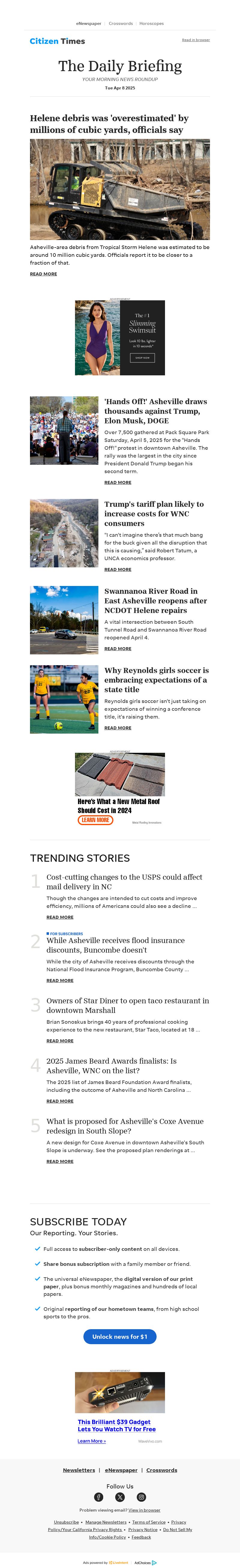Read more on Swannanoa River Road reopening
Screen dimensions: 240x1568
click(x=118, y=648)
